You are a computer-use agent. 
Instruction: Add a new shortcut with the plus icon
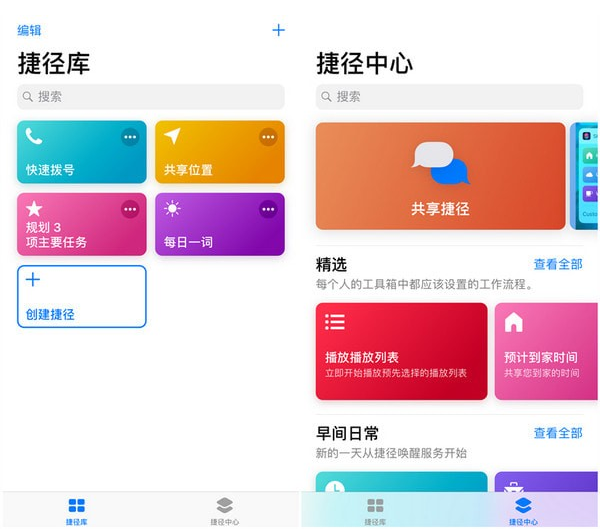(278, 30)
